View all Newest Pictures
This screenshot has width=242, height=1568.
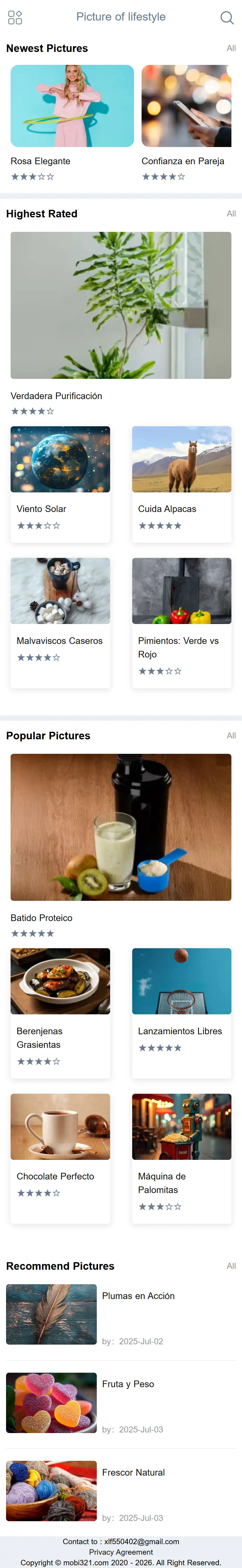(x=231, y=48)
